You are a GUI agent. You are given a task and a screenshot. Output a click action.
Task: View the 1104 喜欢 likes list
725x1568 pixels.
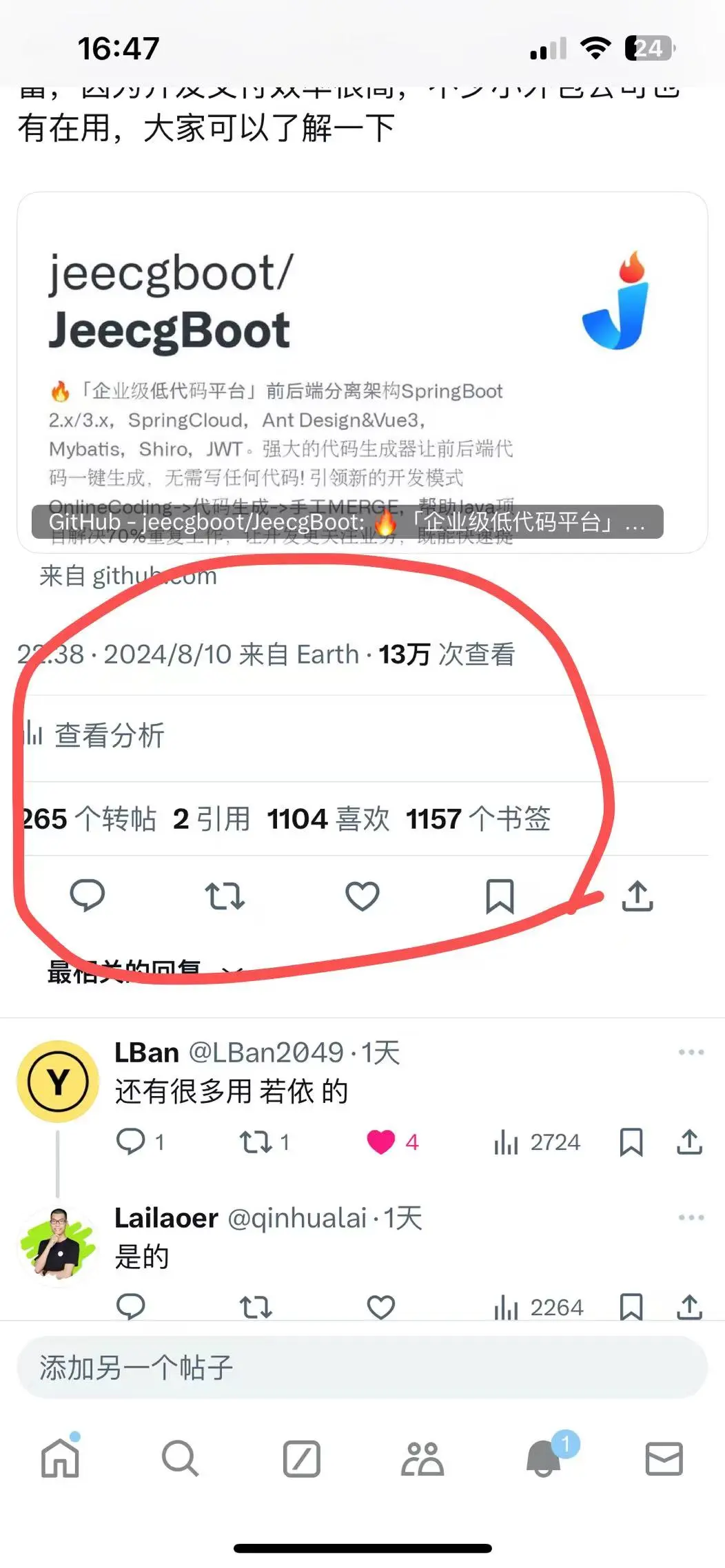point(328,819)
